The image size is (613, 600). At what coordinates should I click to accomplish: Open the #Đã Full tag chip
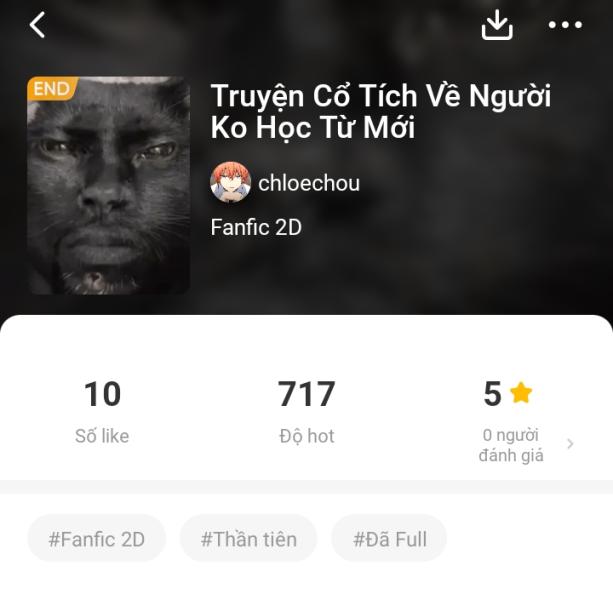389,539
